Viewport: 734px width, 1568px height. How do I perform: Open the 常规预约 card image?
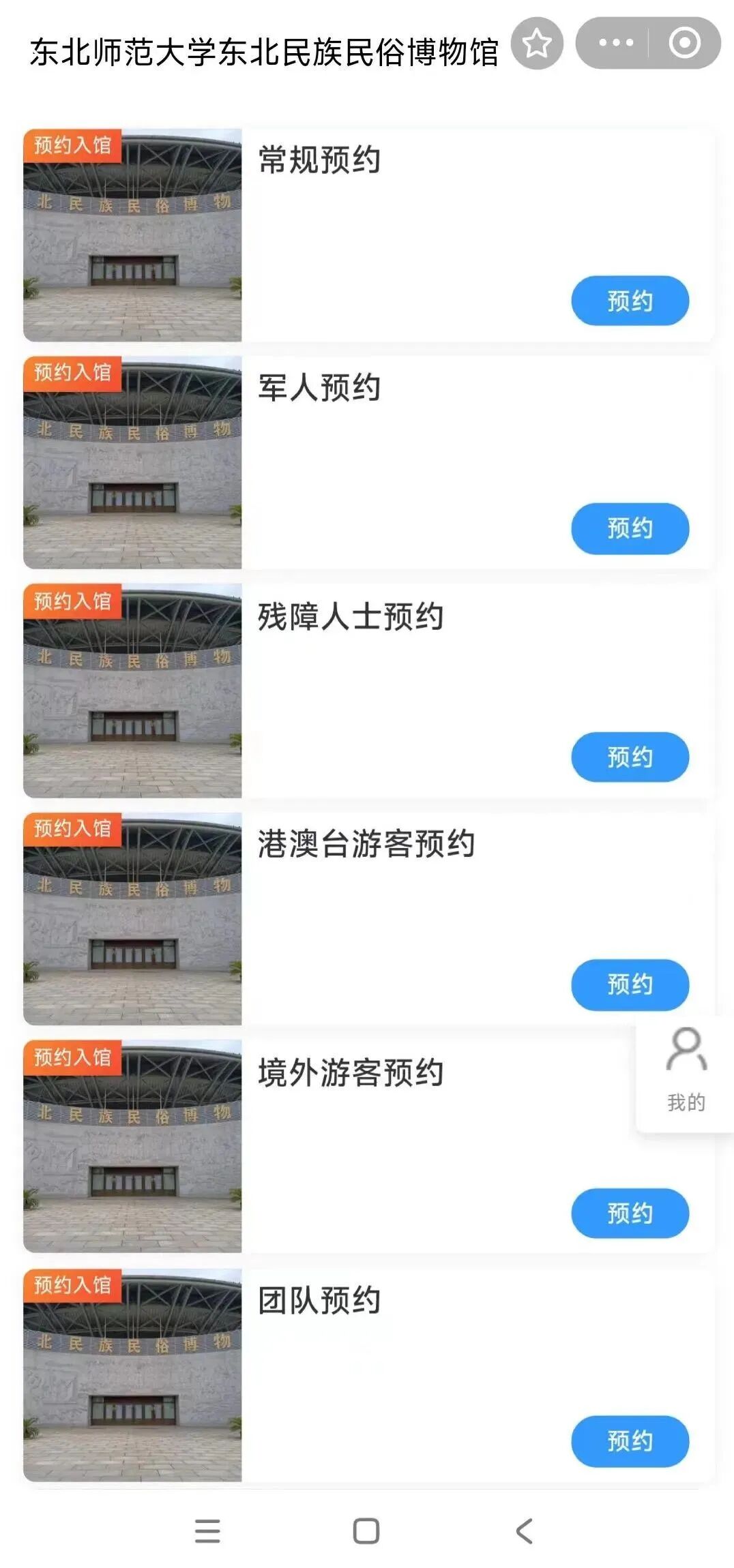click(132, 235)
